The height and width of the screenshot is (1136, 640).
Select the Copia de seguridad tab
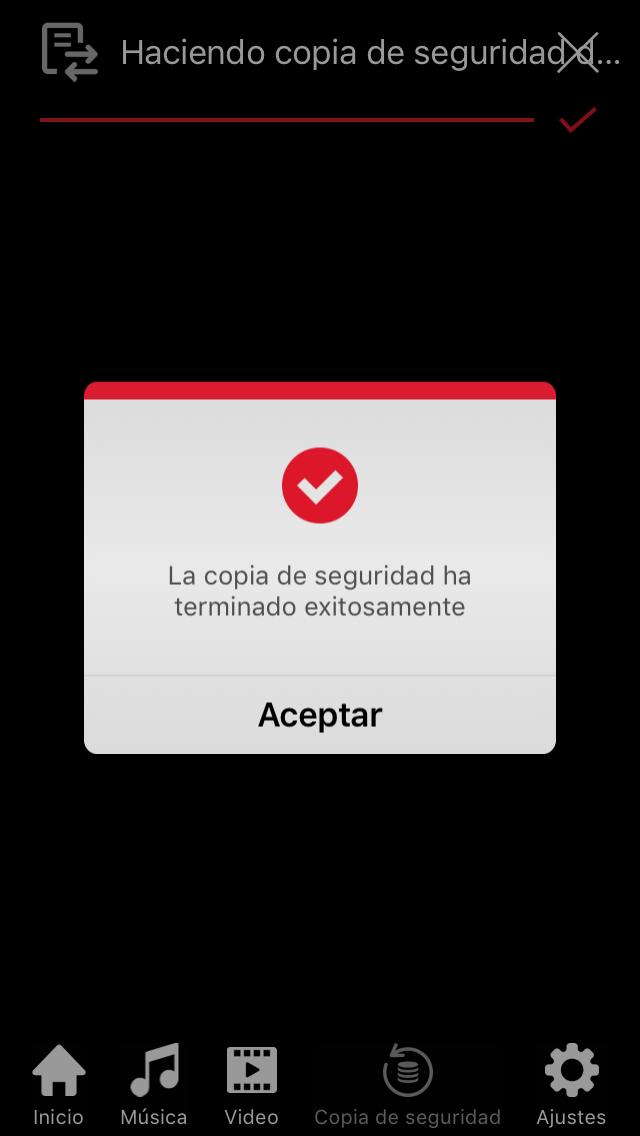tap(407, 1084)
